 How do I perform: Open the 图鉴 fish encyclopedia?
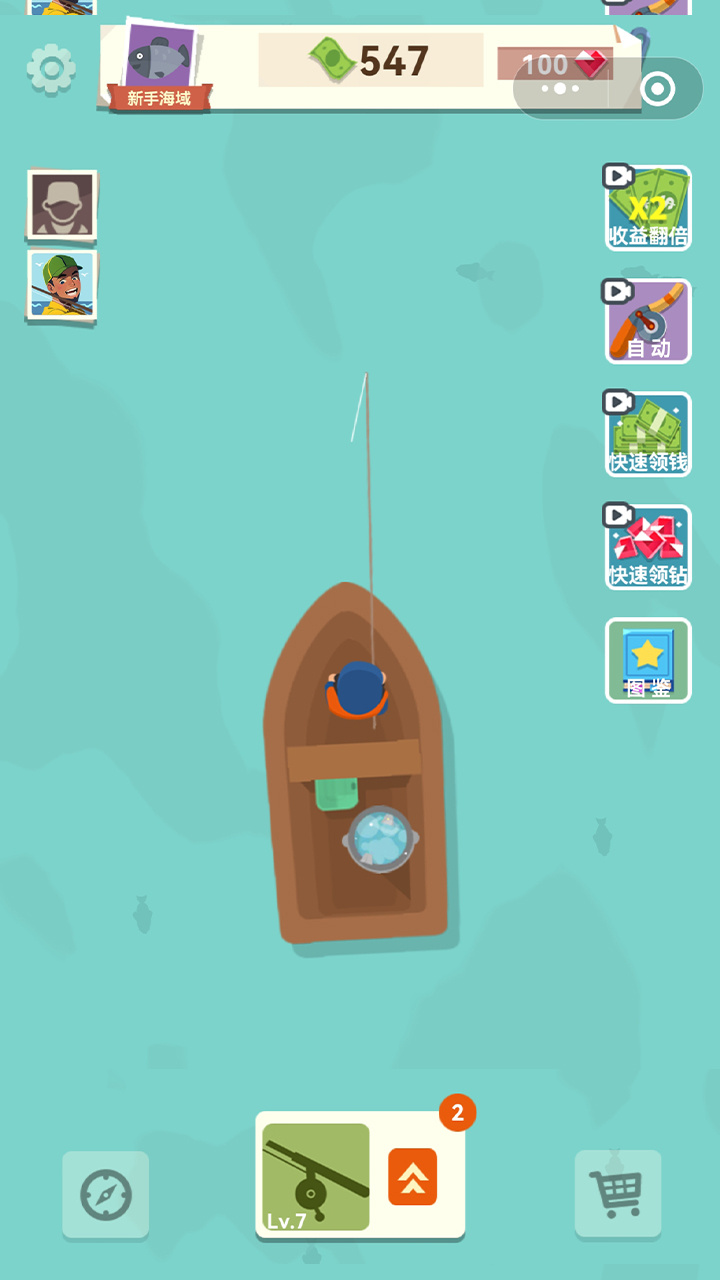click(648, 660)
